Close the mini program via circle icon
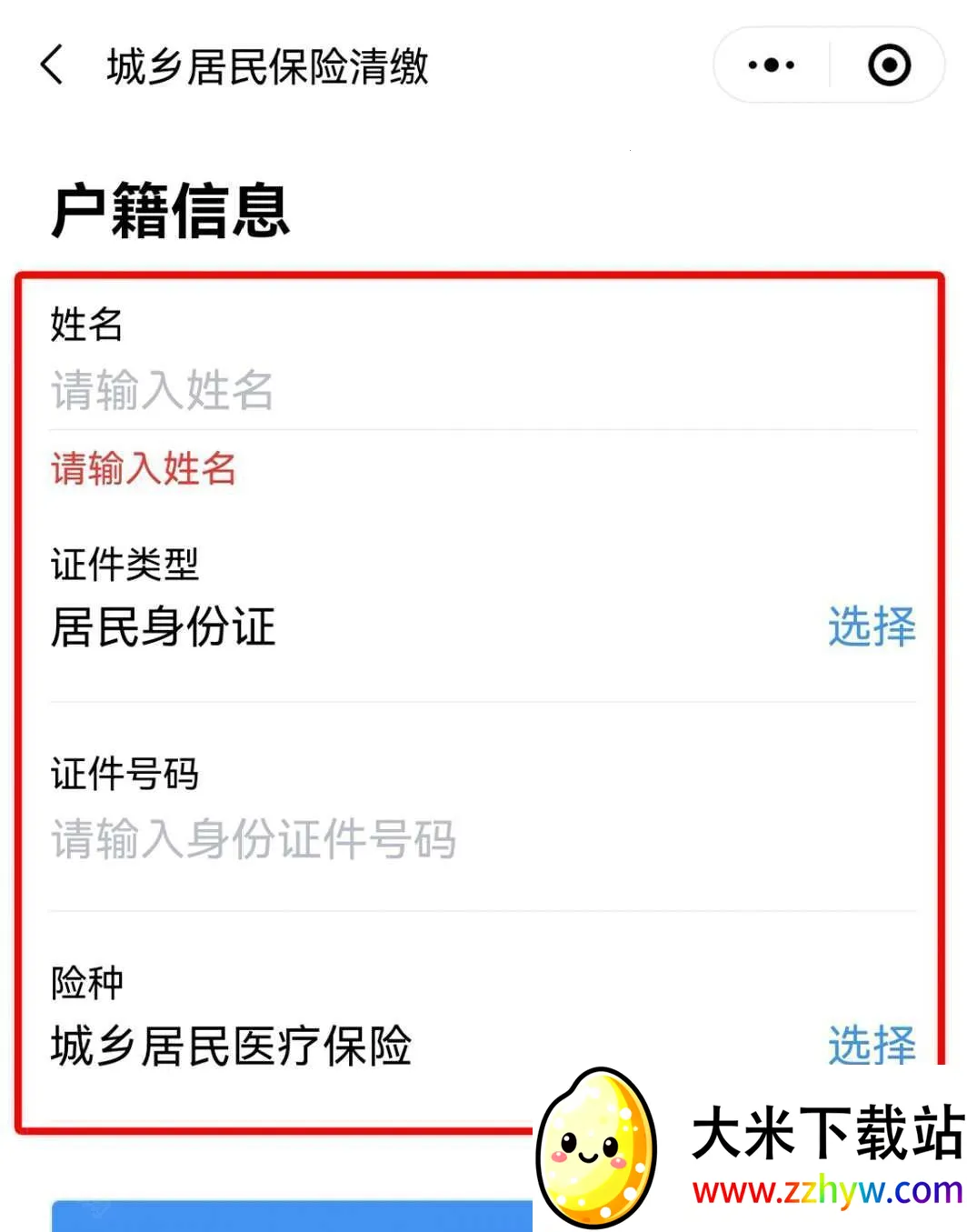 click(888, 65)
